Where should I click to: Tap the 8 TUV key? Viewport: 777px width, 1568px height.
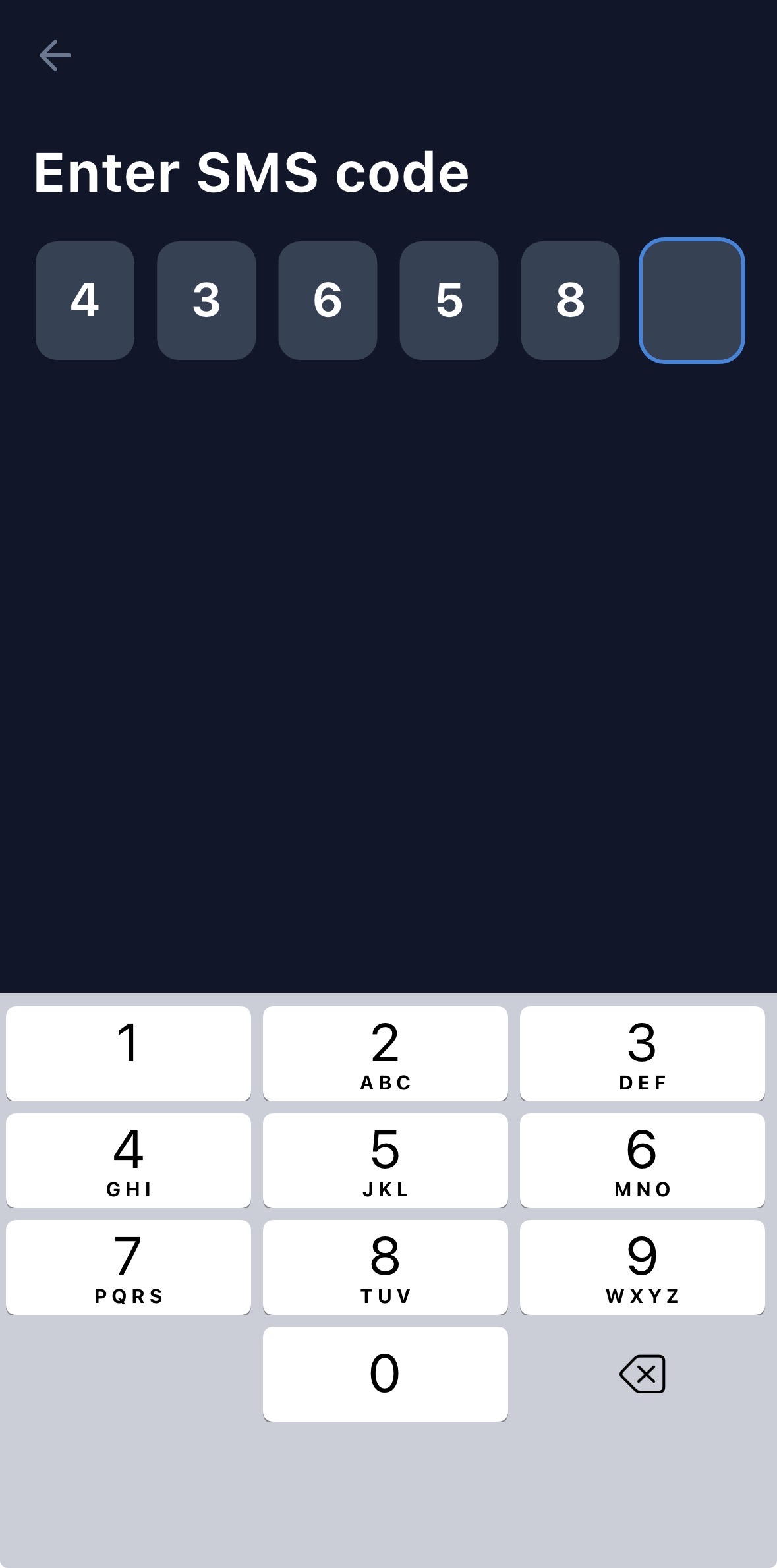[386, 1267]
